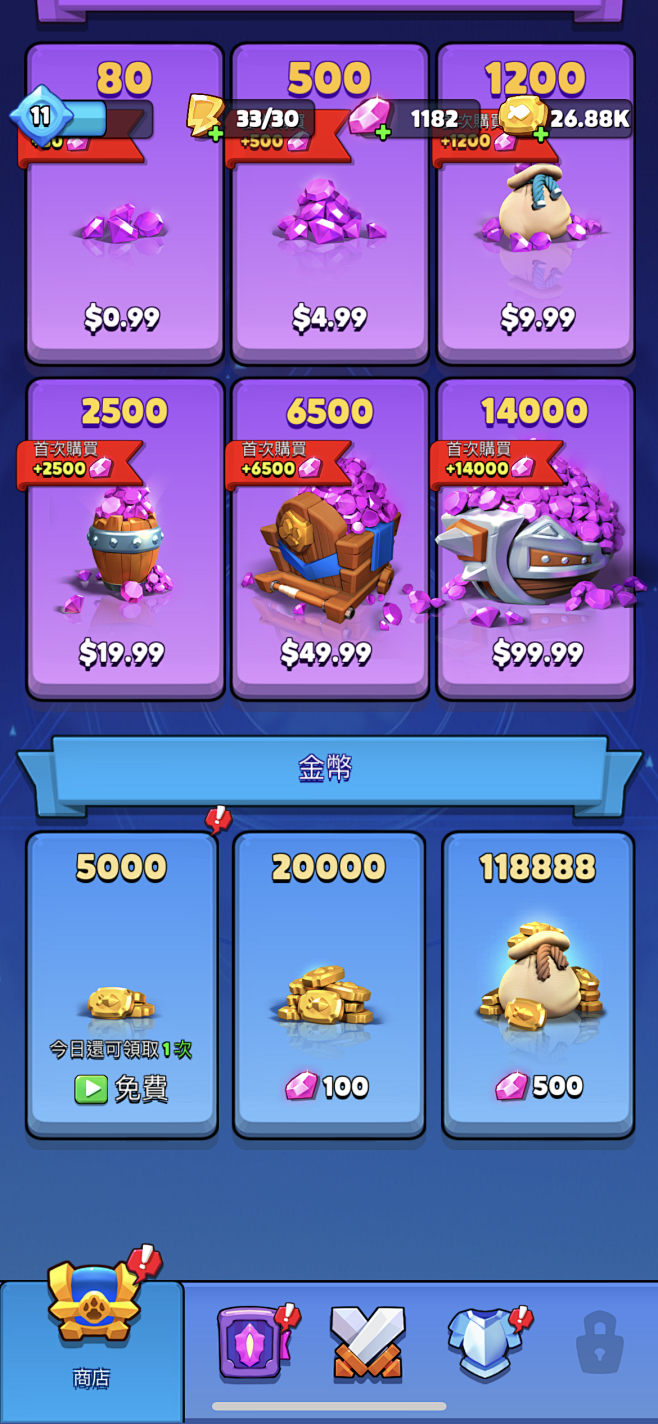
Task: Tap the locked padlock tab
Action: click(599, 1342)
